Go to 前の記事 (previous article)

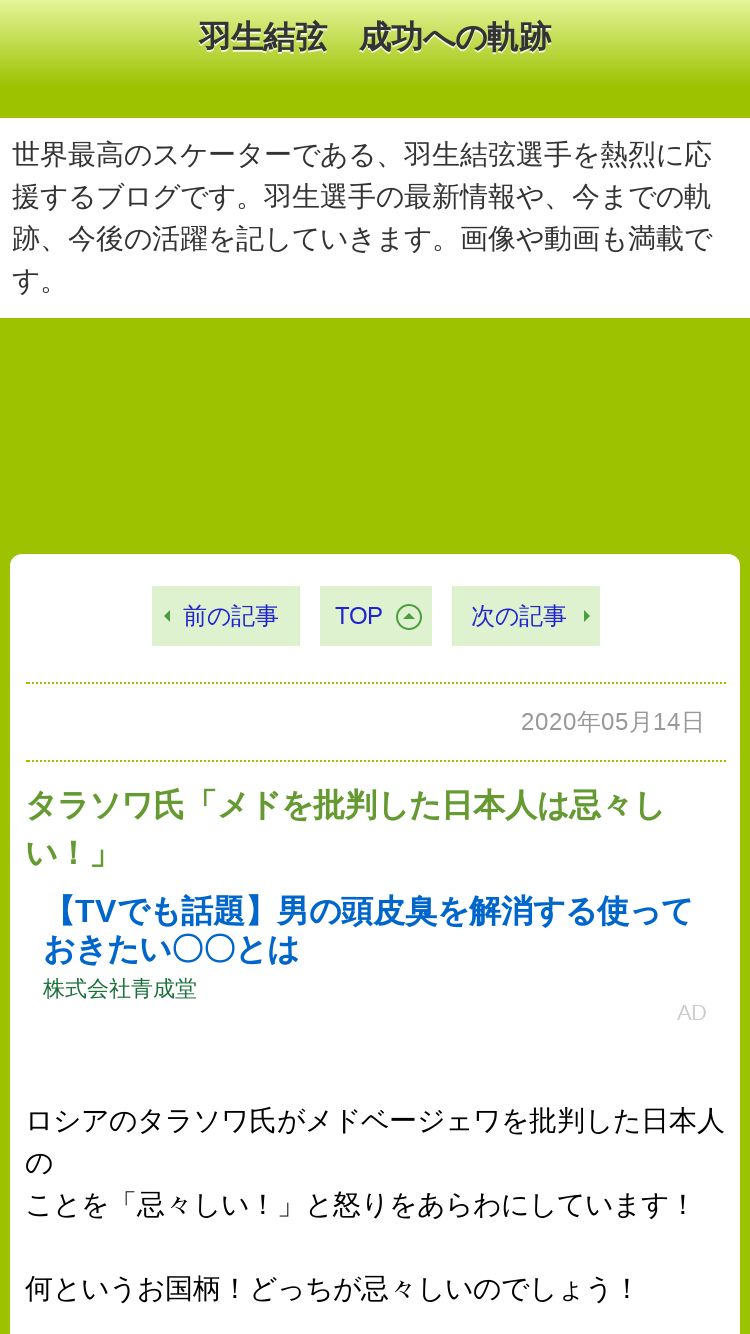tap(226, 616)
